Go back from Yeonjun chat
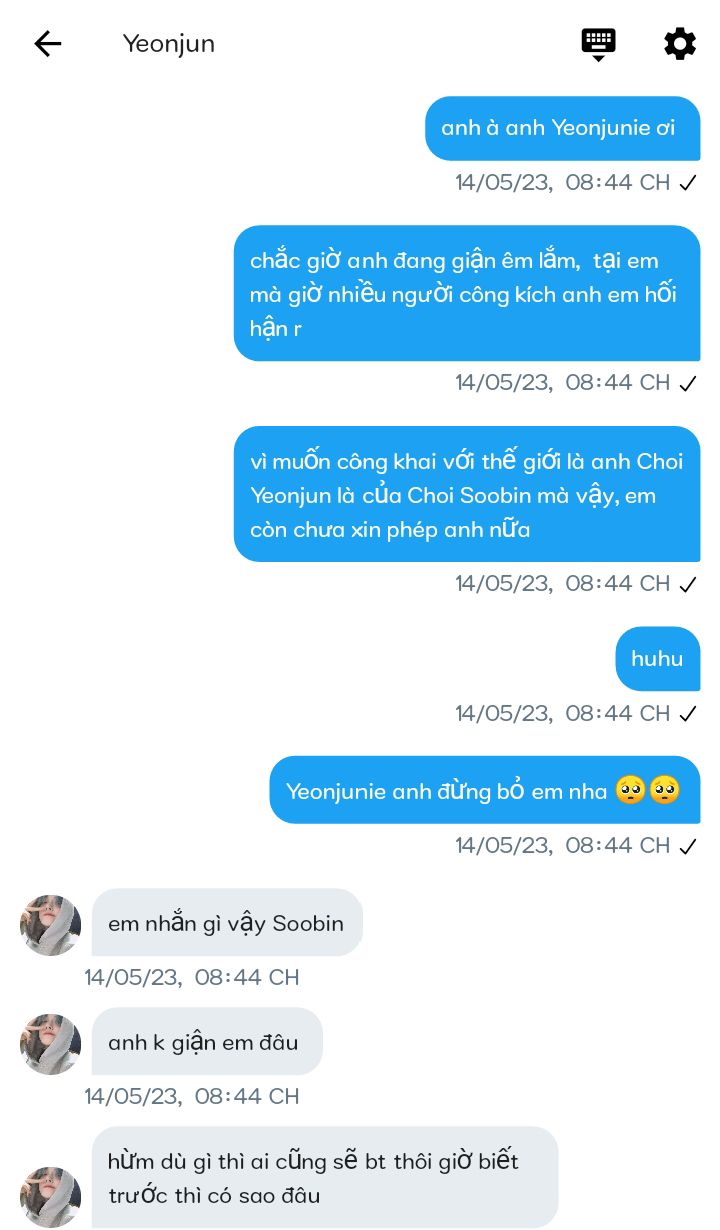 pos(47,44)
